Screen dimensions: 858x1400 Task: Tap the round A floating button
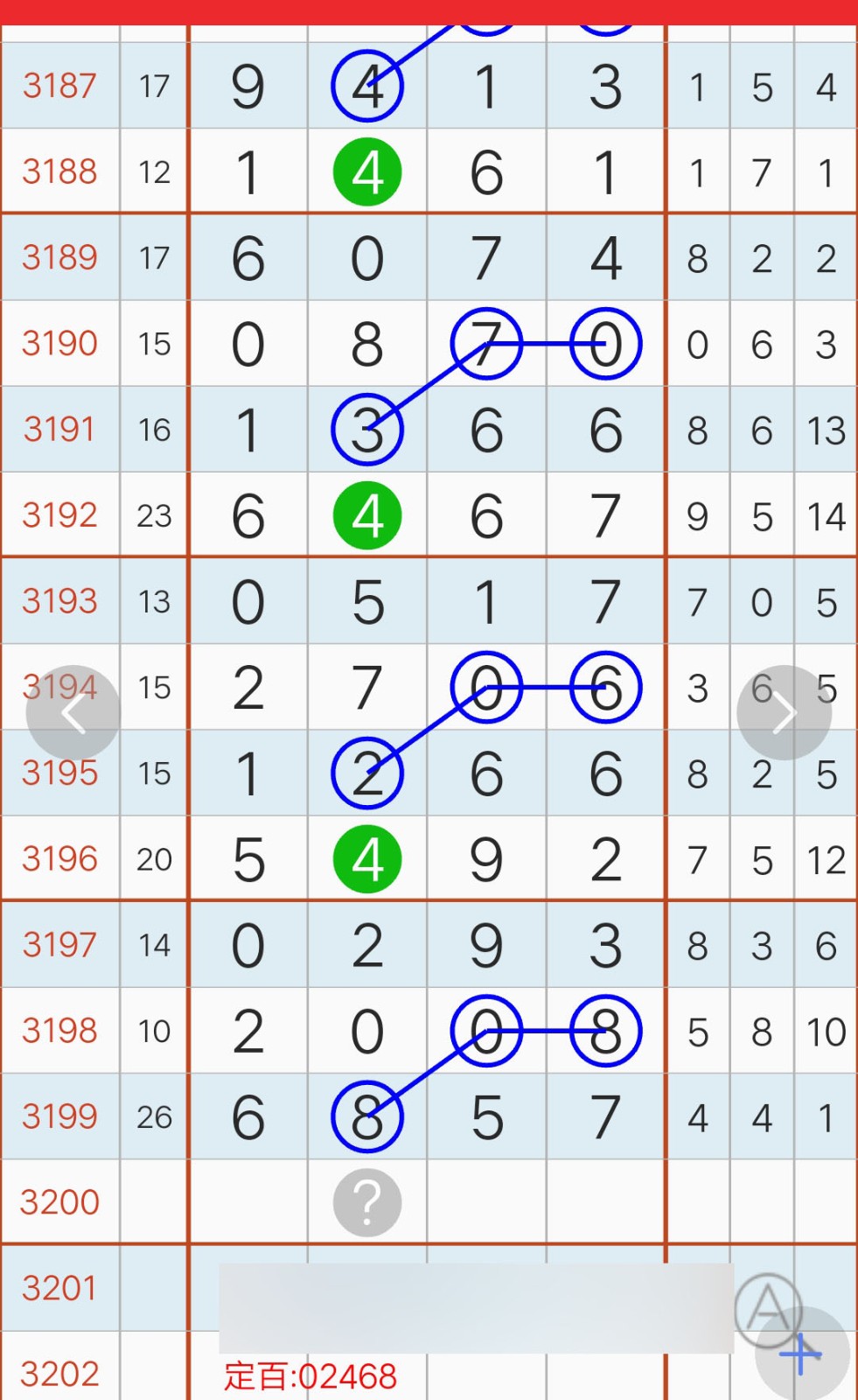click(x=768, y=1310)
